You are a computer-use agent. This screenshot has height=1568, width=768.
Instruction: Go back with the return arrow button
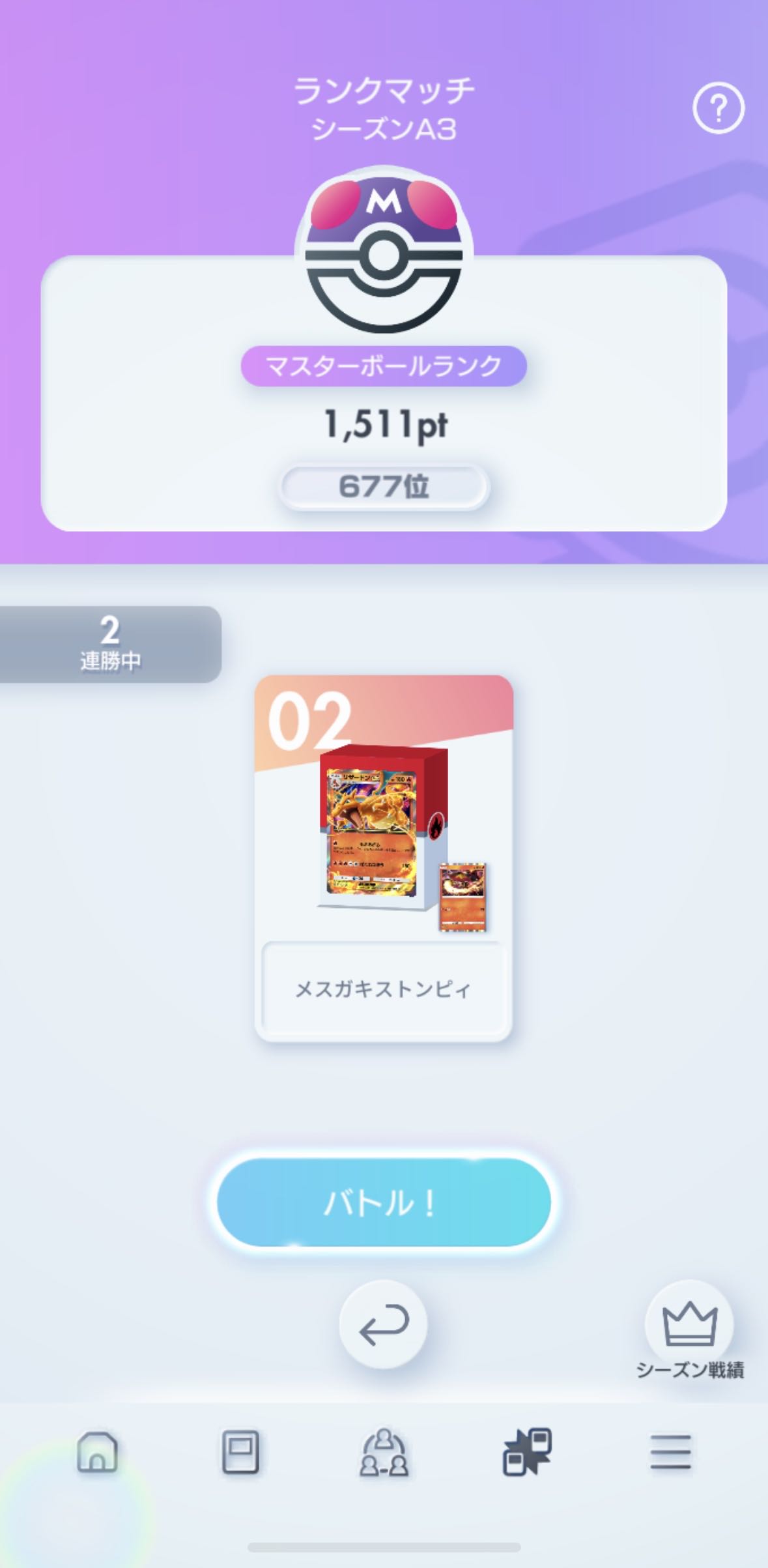[384, 1324]
